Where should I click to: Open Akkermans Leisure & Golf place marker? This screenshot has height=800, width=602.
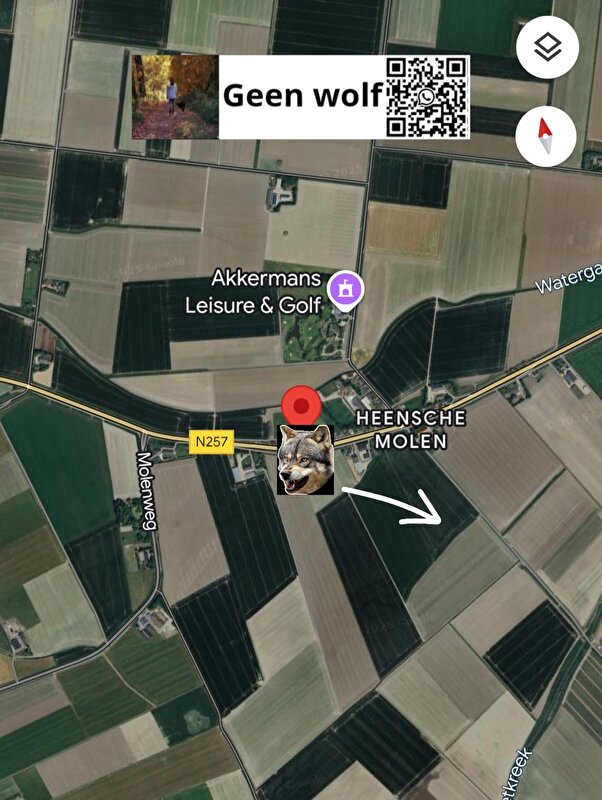pyautogui.click(x=347, y=290)
